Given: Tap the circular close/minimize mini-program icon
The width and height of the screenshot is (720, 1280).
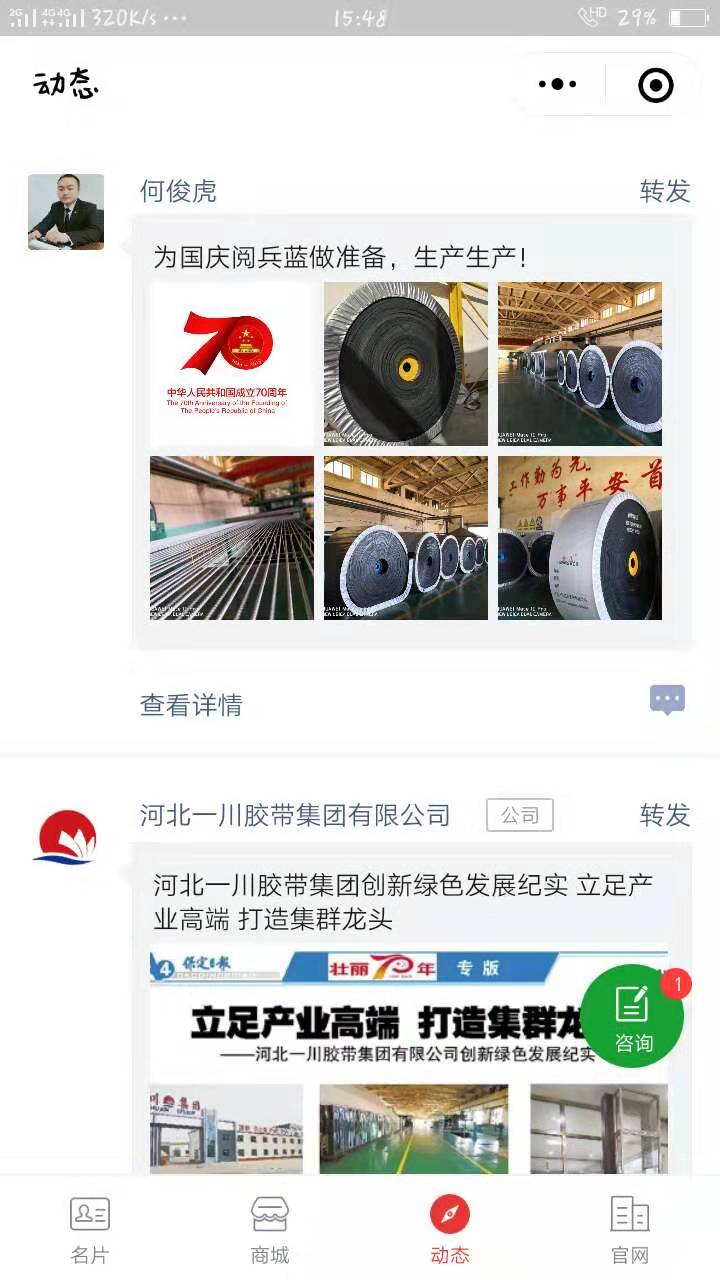Looking at the screenshot, I should [x=655, y=85].
